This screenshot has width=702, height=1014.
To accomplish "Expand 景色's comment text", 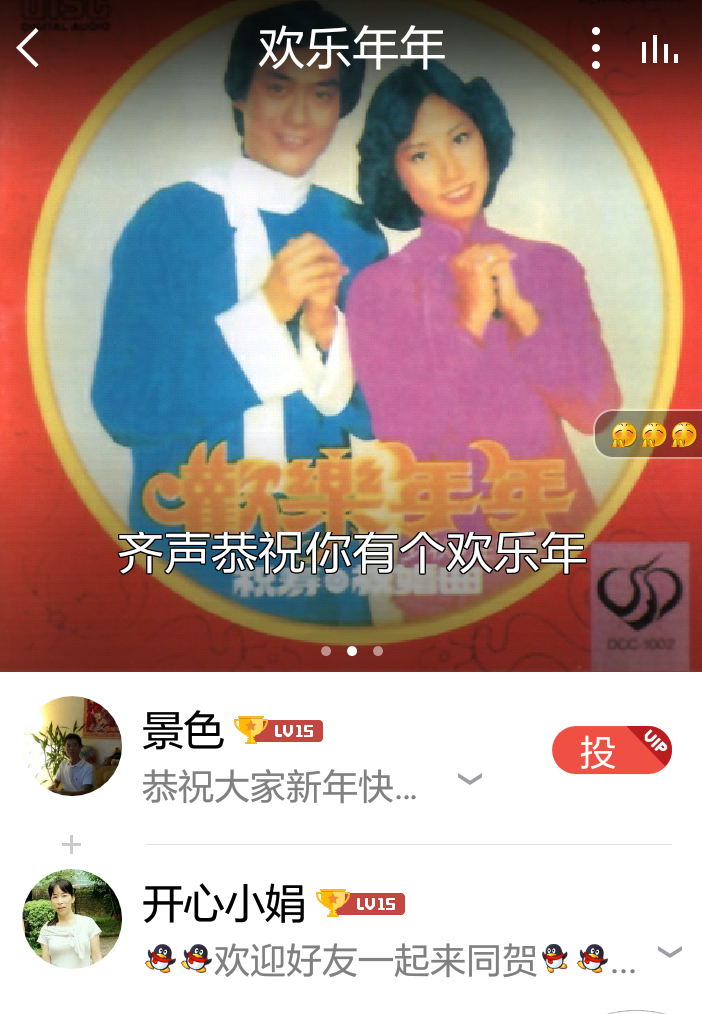I will click(469, 779).
